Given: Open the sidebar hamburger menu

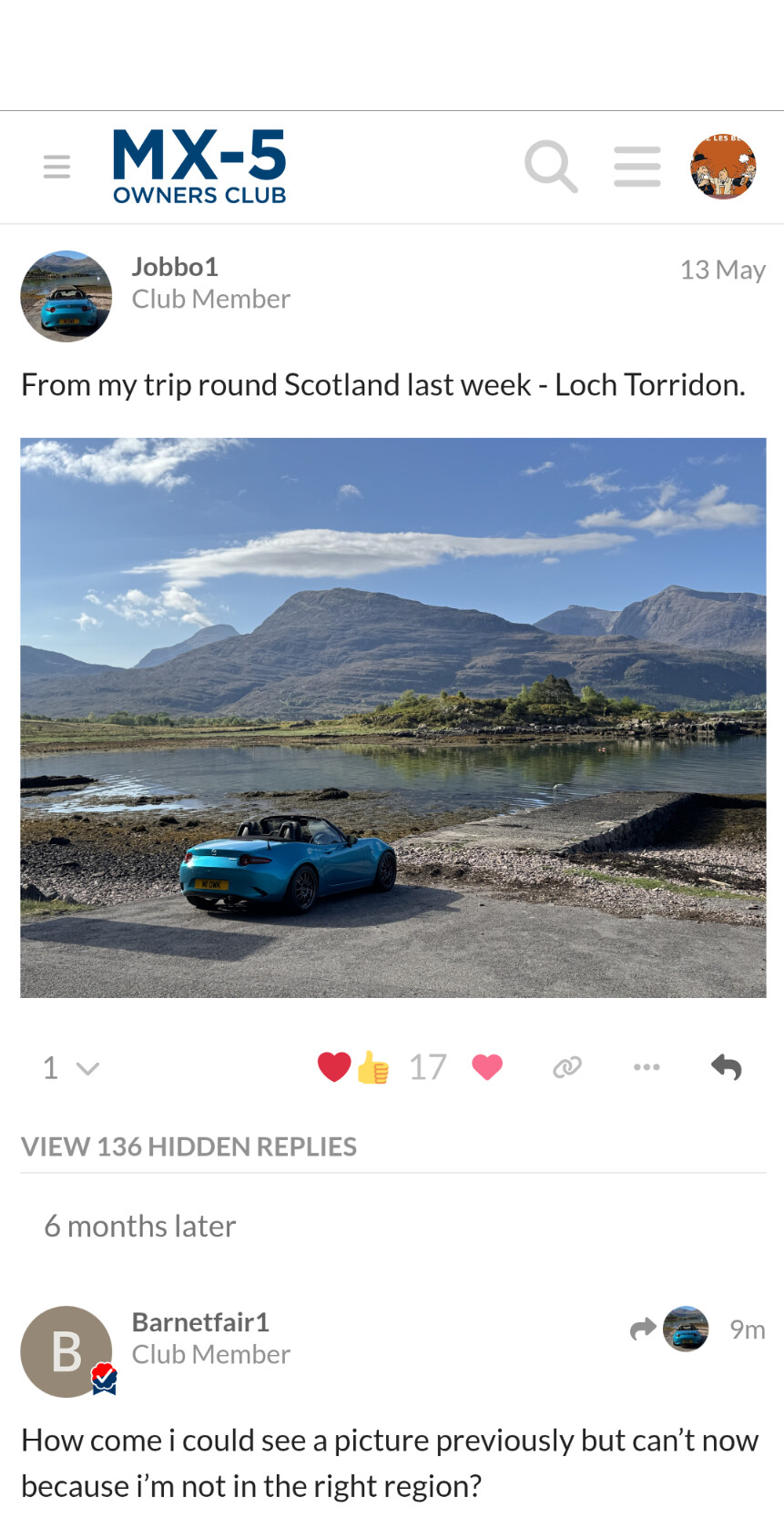Looking at the screenshot, I should [56, 167].
